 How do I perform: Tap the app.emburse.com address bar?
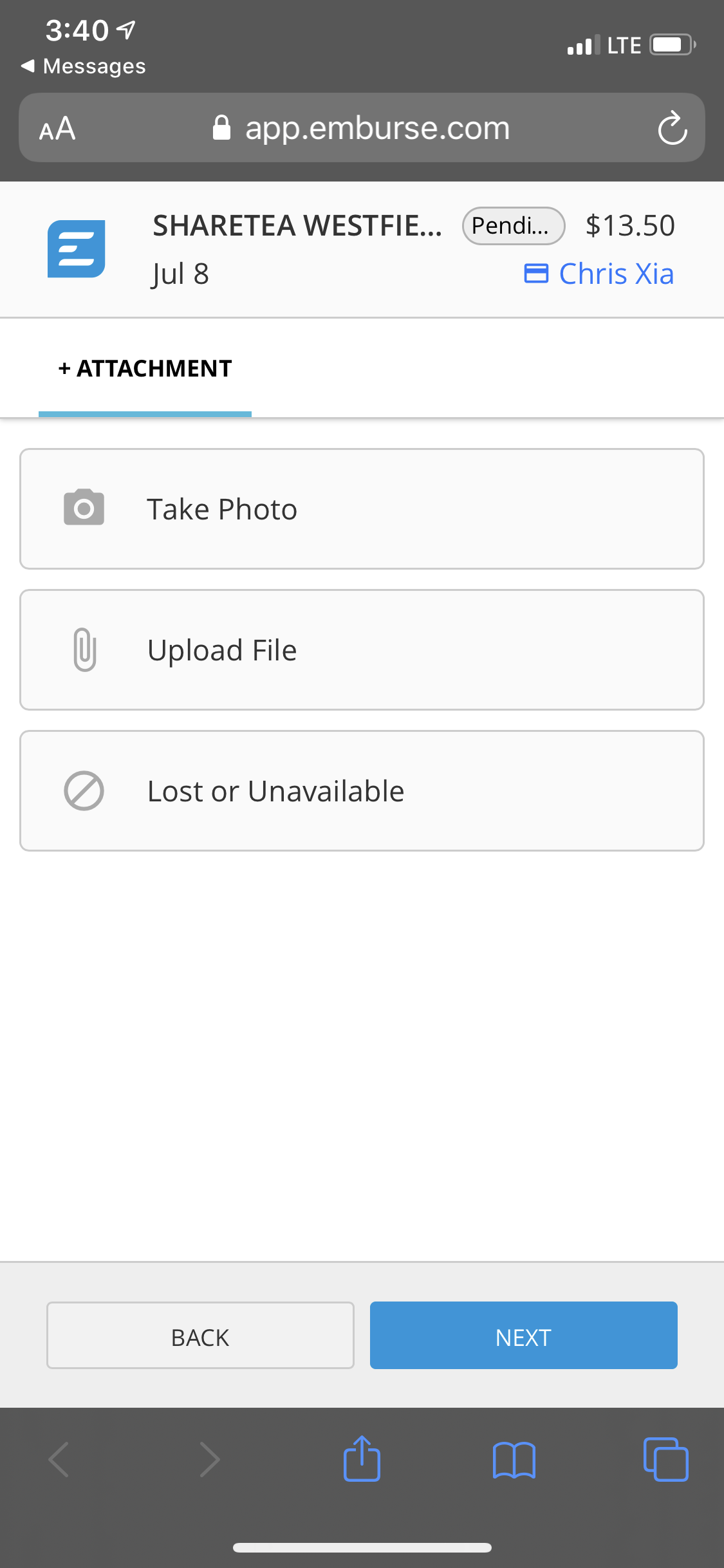click(x=362, y=128)
